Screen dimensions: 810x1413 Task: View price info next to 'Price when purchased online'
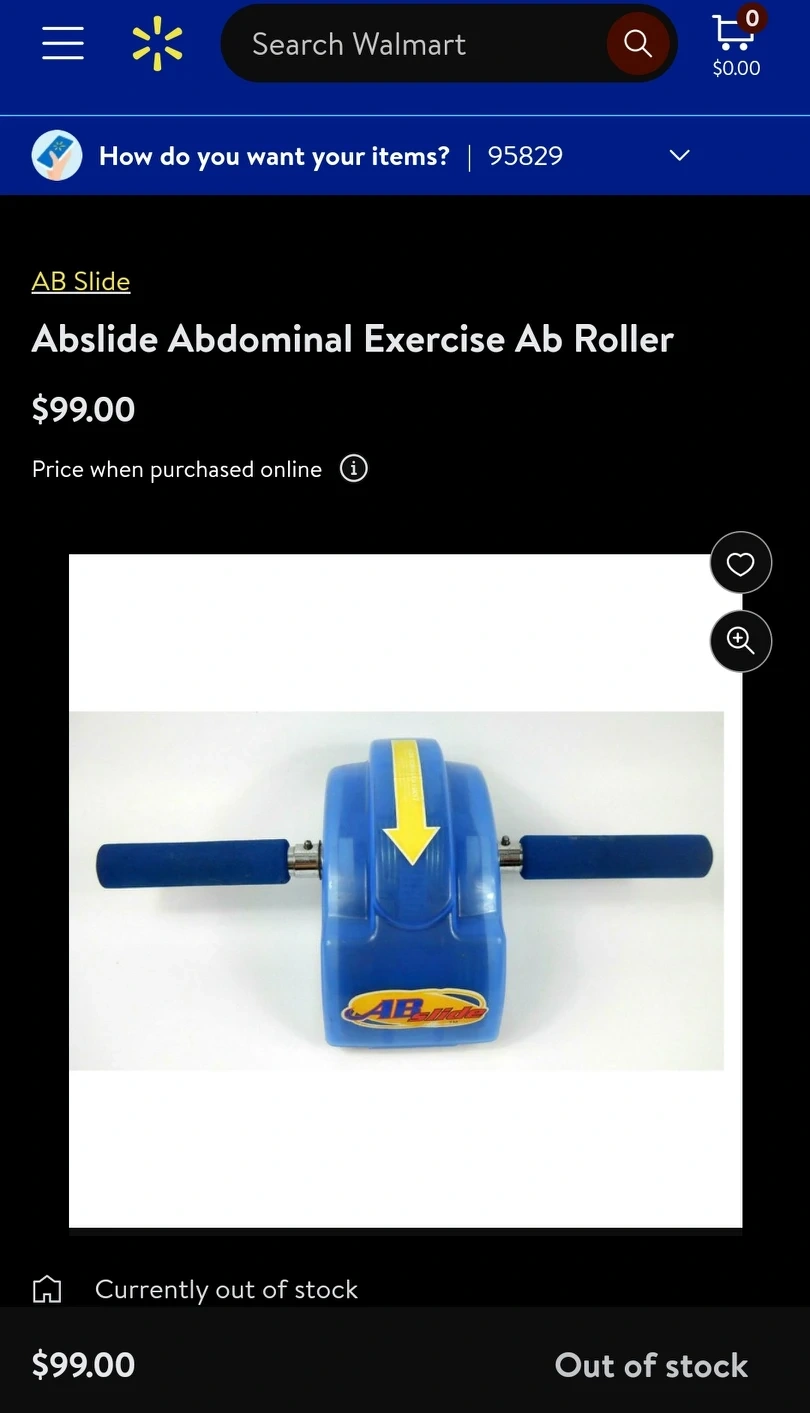pyautogui.click(x=354, y=468)
